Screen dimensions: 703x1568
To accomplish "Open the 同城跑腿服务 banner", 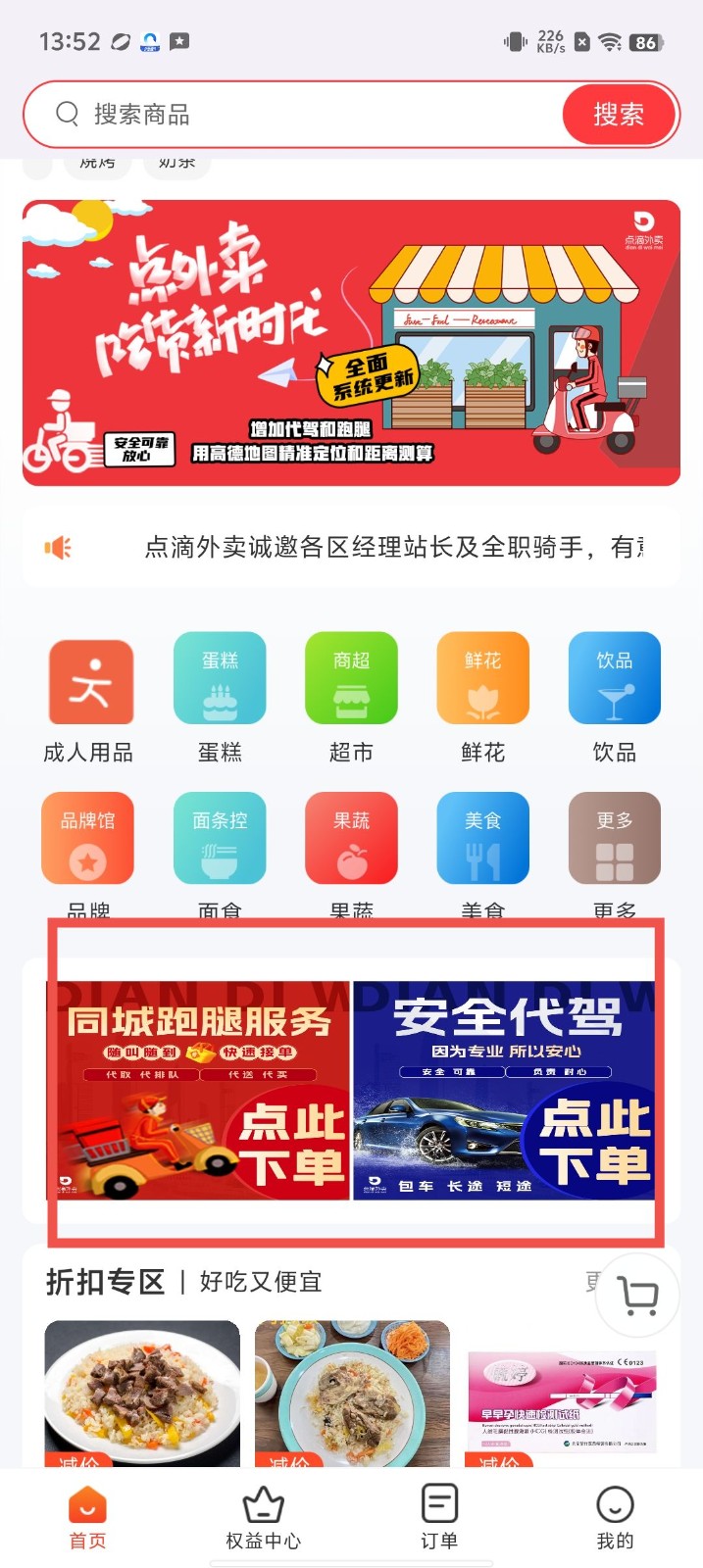I will pos(201,1090).
